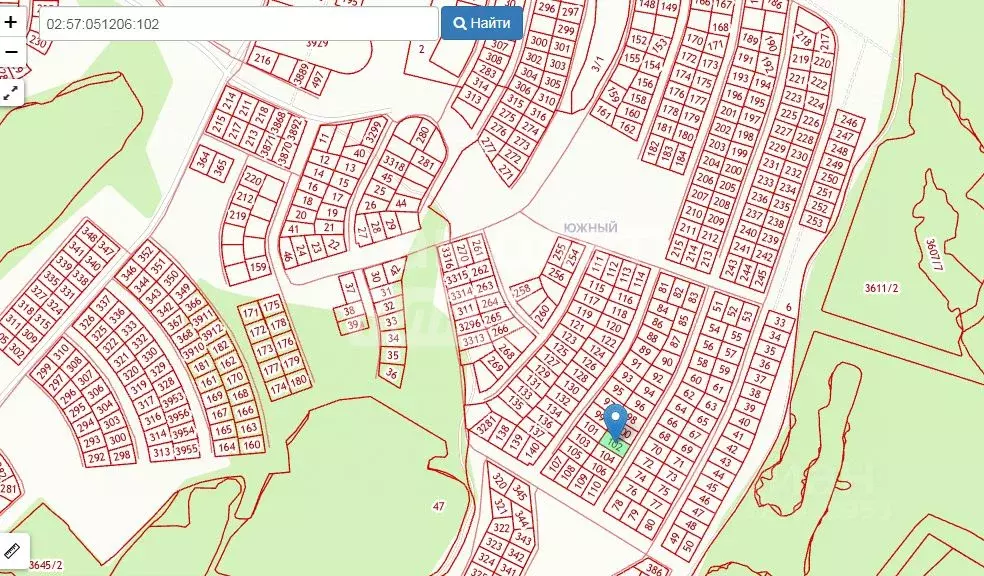The image size is (984, 576).
Task: Tap the Найти search button
Action: point(482,23)
